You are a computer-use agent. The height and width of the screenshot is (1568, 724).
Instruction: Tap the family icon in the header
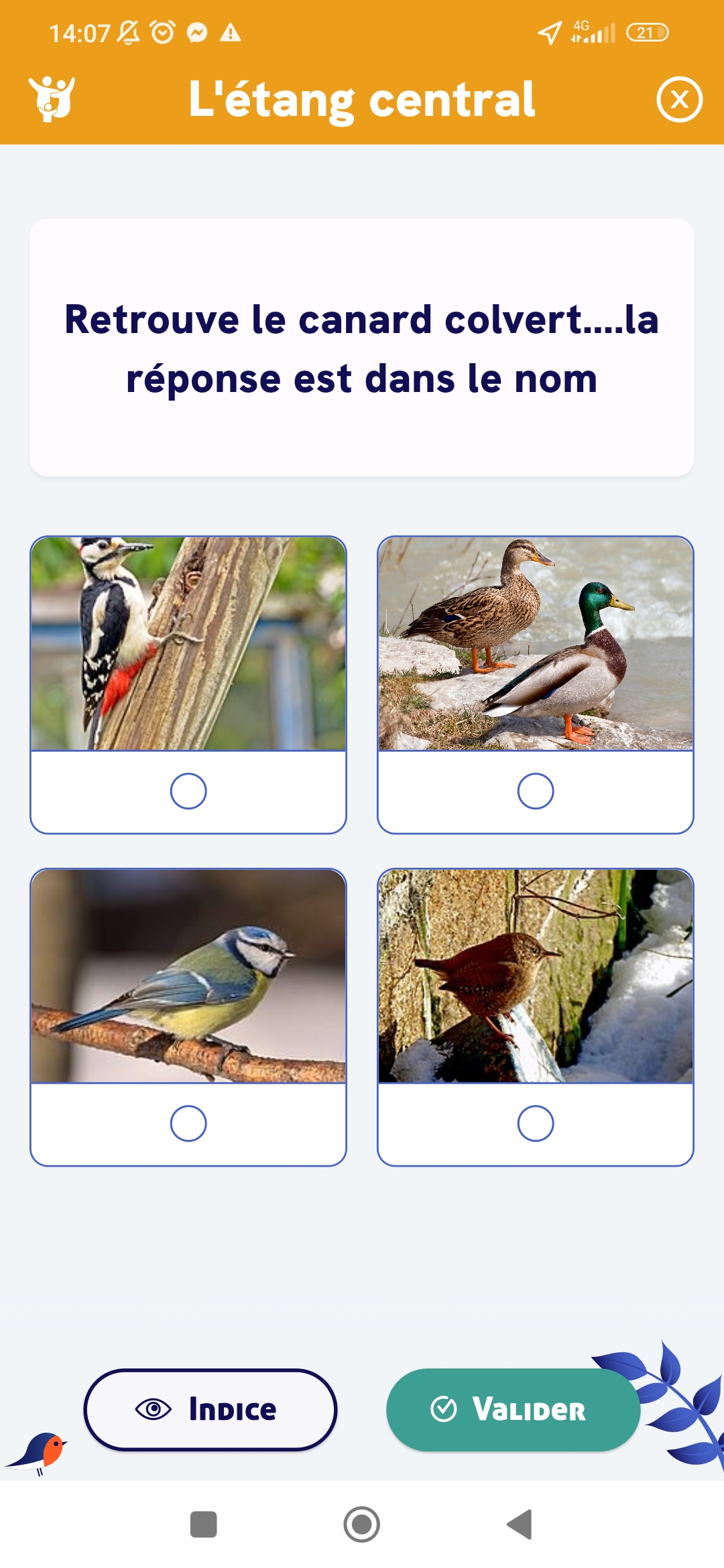[x=52, y=99]
